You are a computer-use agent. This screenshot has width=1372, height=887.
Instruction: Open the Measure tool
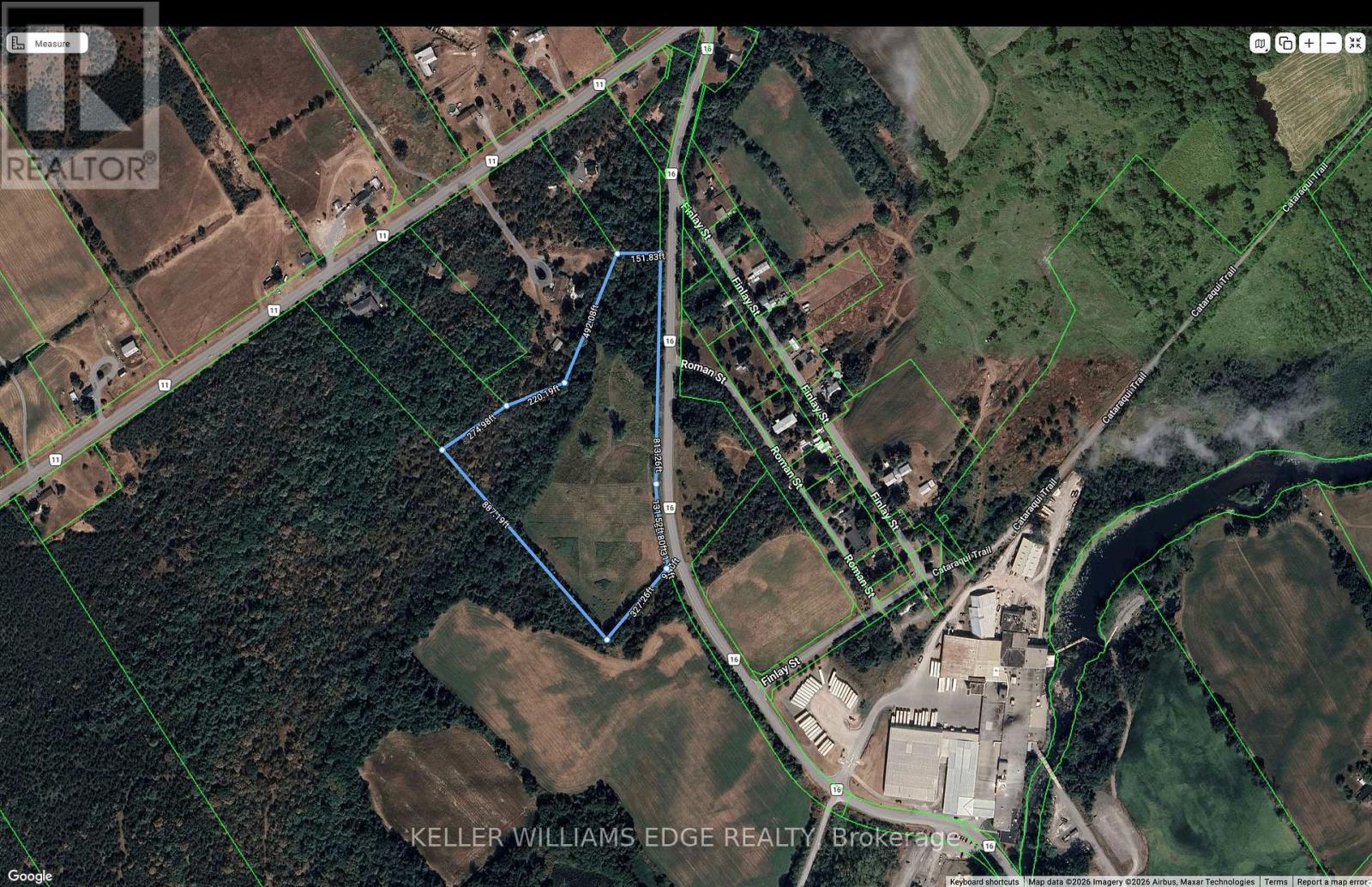click(x=47, y=43)
